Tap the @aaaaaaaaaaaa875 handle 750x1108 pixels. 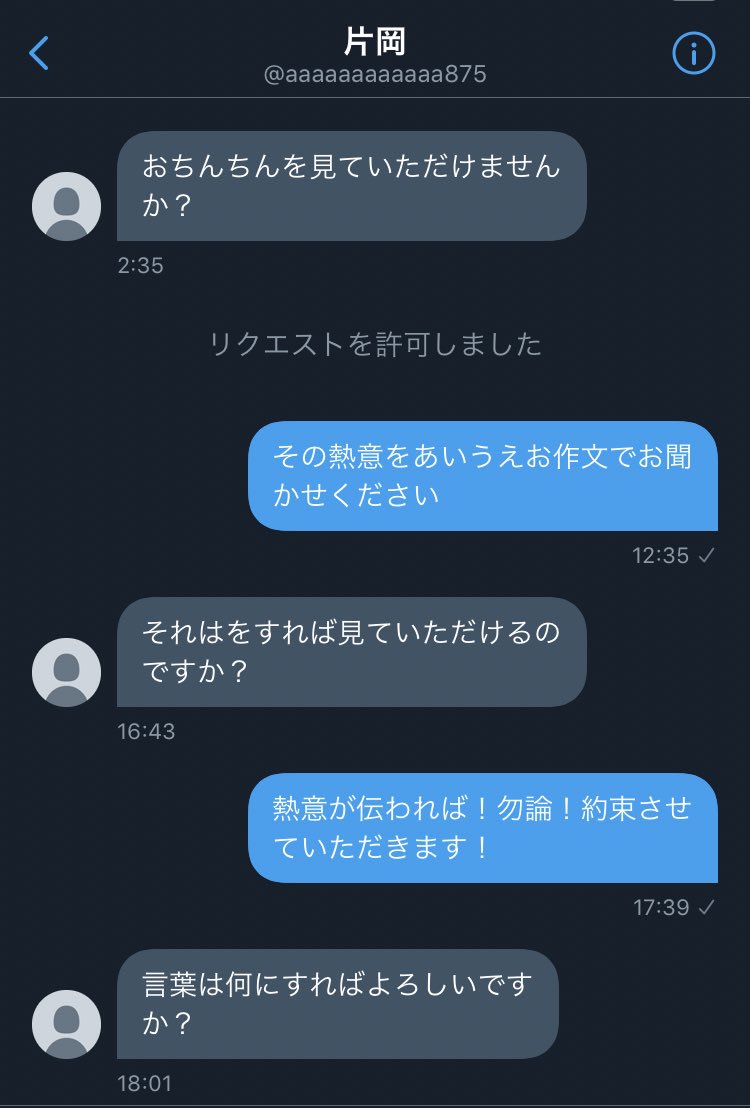(x=375, y=73)
